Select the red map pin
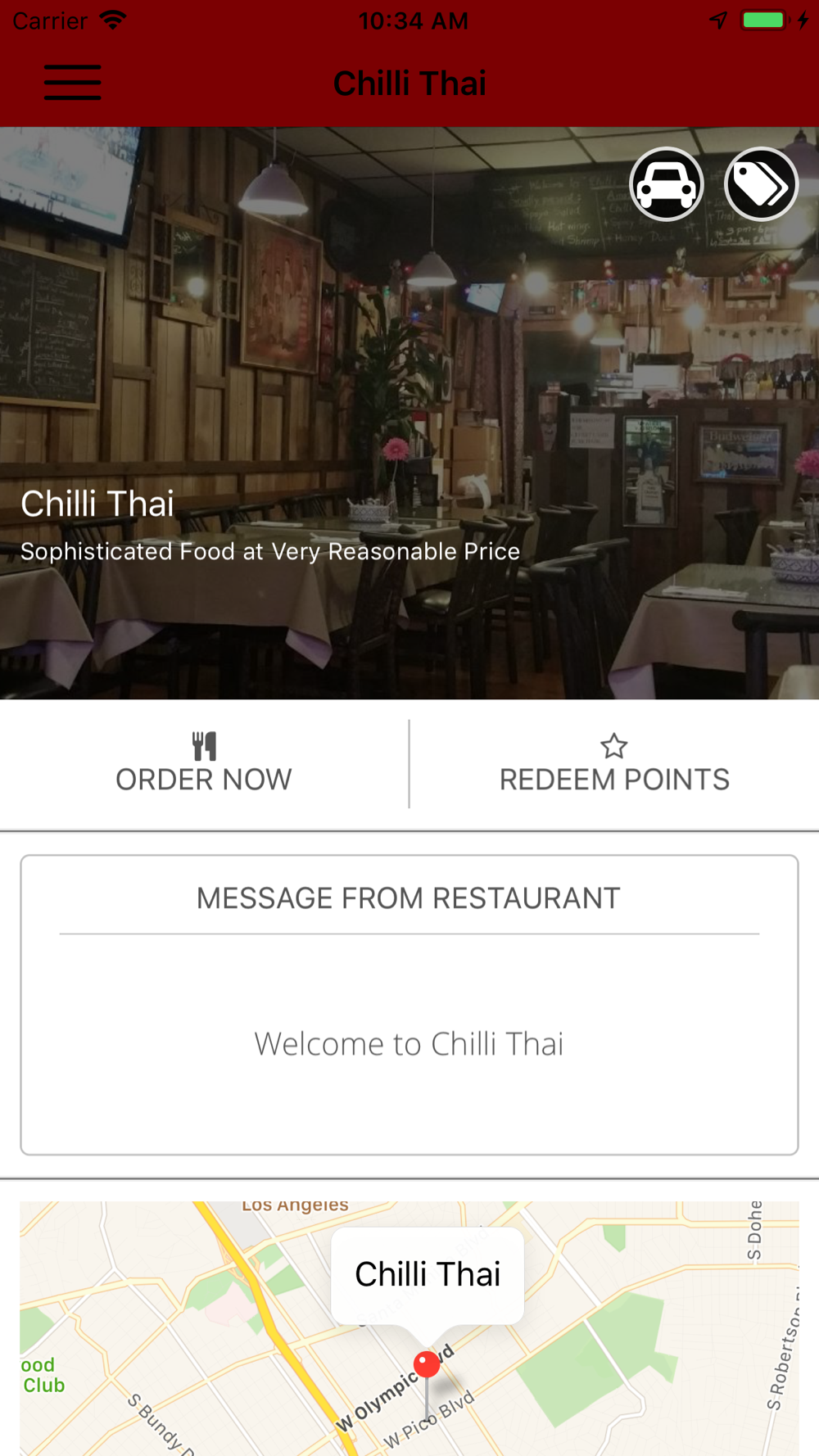819x1456 pixels. (x=427, y=1364)
